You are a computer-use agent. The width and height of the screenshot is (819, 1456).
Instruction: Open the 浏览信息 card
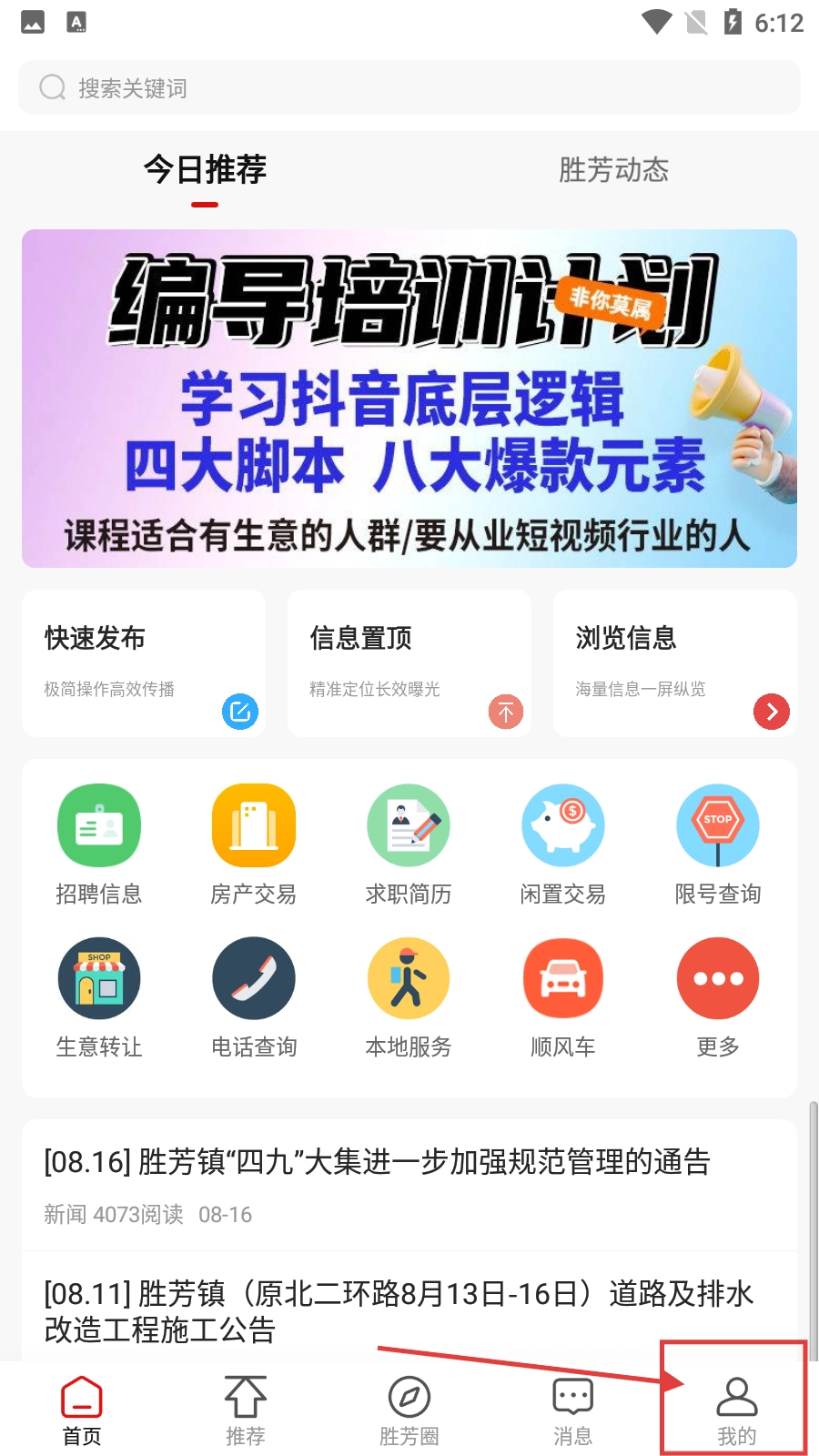pos(675,663)
